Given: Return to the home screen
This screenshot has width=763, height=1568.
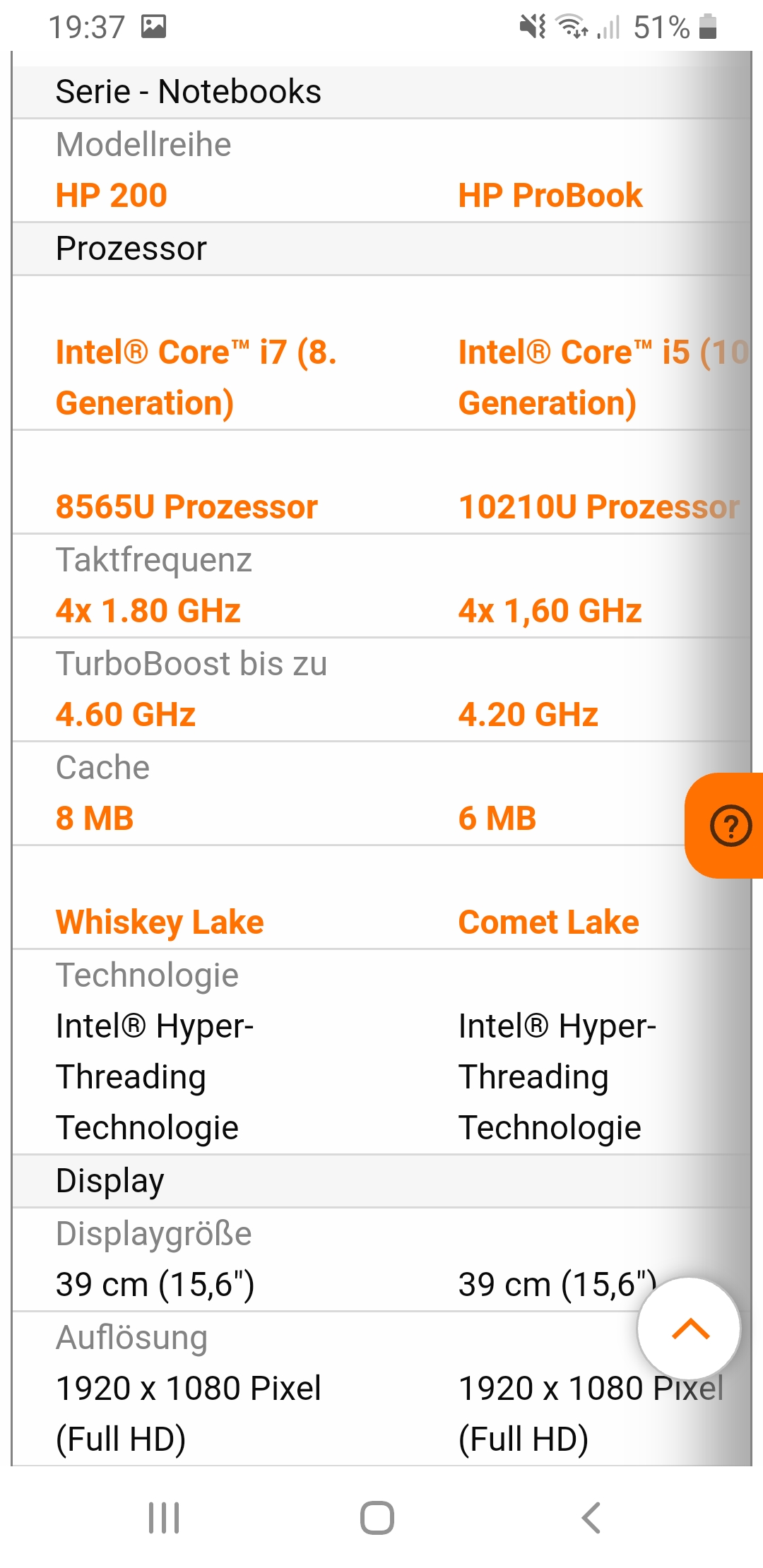Looking at the screenshot, I should pyautogui.click(x=377, y=1518).
